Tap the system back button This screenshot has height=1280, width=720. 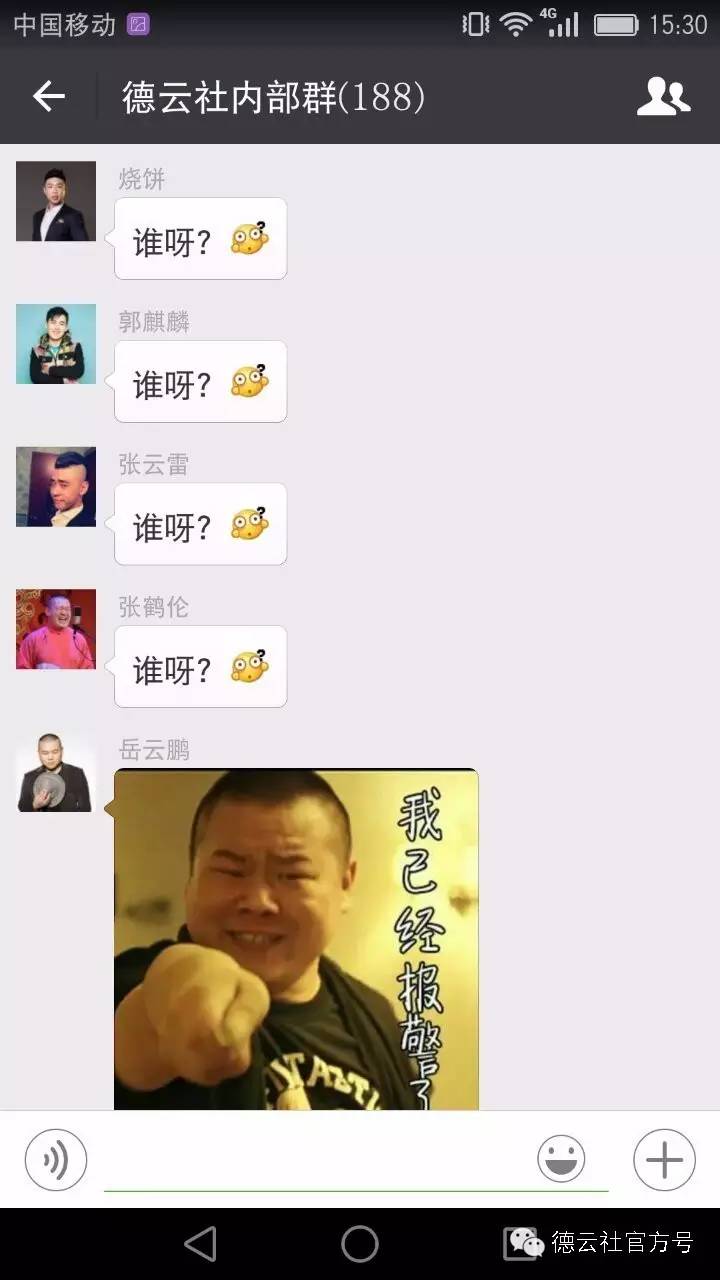tap(201, 1244)
